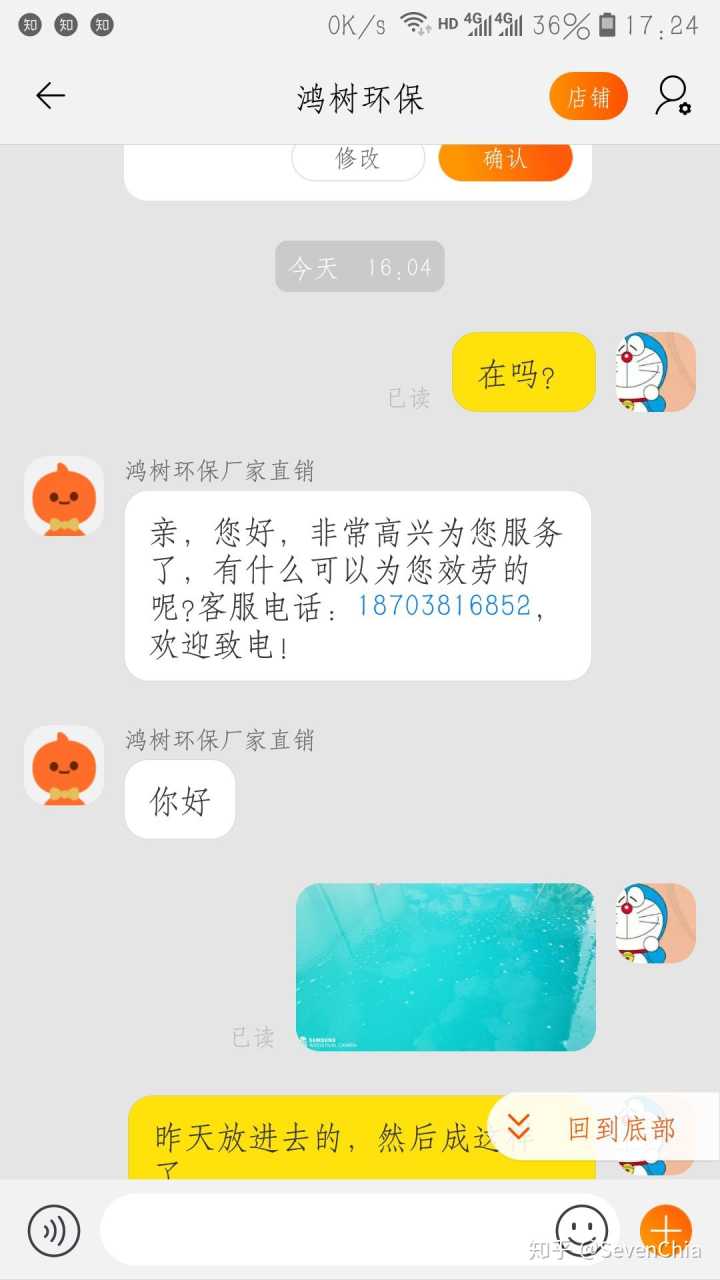The width and height of the screenshot is (720, 1280).
Task: Switch to voice message input
Action: (x=54, y=1230)
